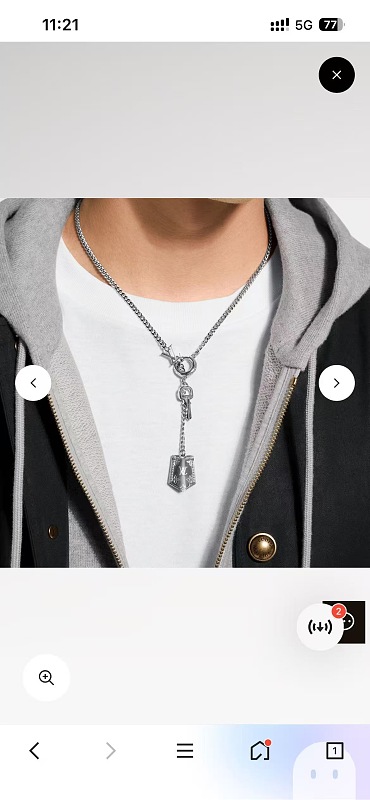Open the floating download button
370x800 pixels.
[320, 627]
